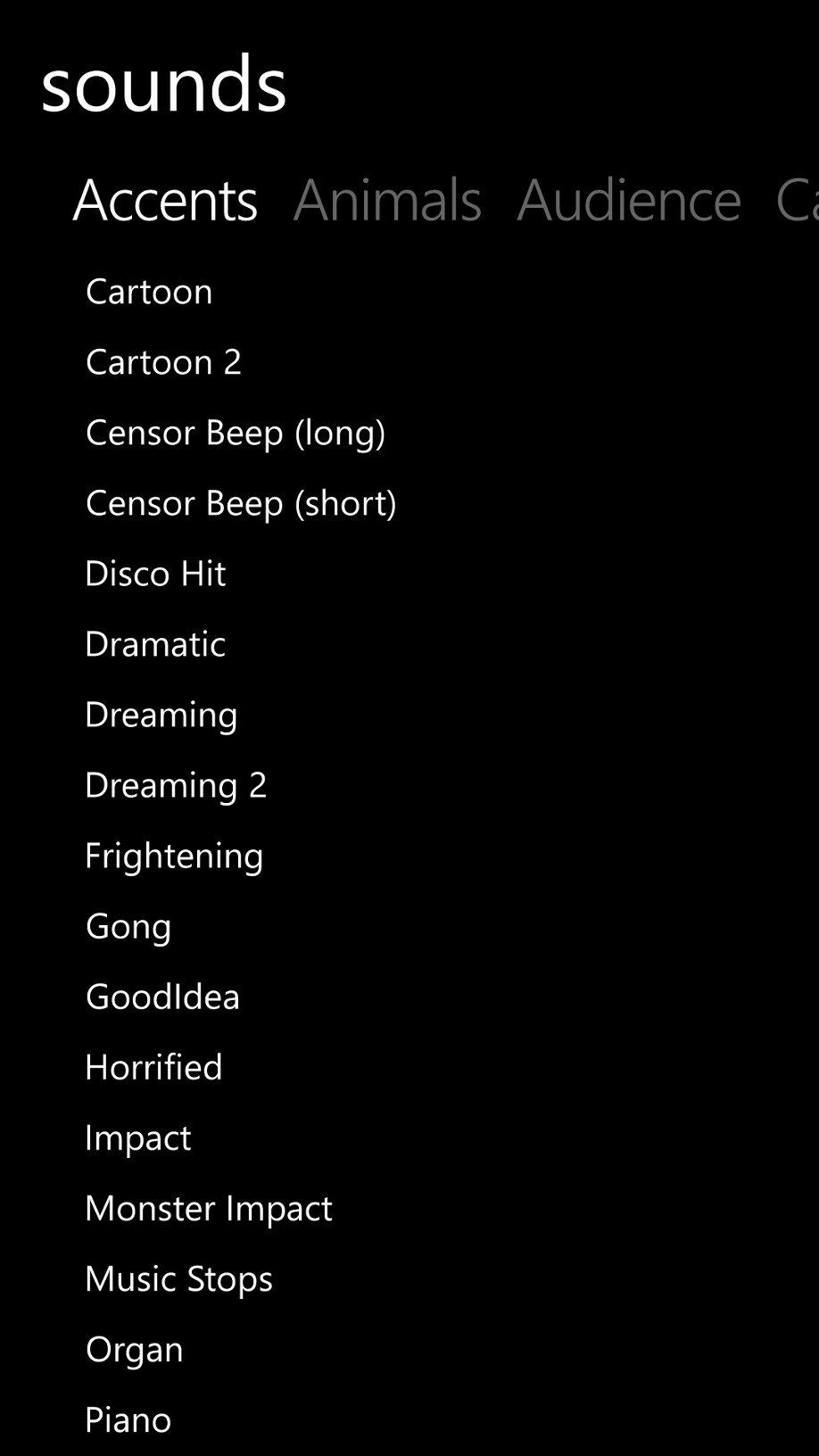The image size is (819, 1456).
Task: Select the Gong sound
Action: tap(128, 926)
